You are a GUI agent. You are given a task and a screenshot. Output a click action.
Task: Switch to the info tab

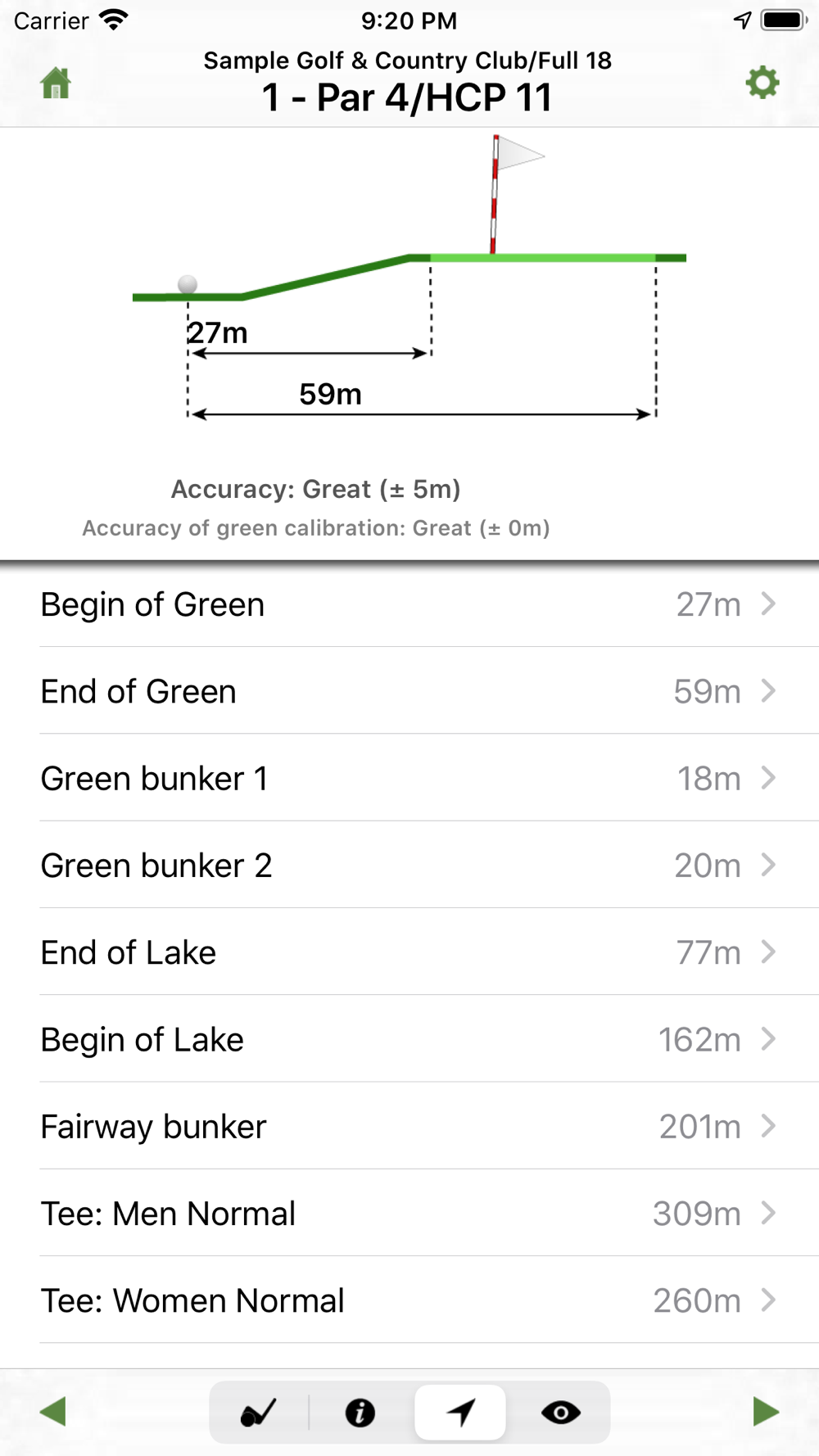coord(360,1413)
